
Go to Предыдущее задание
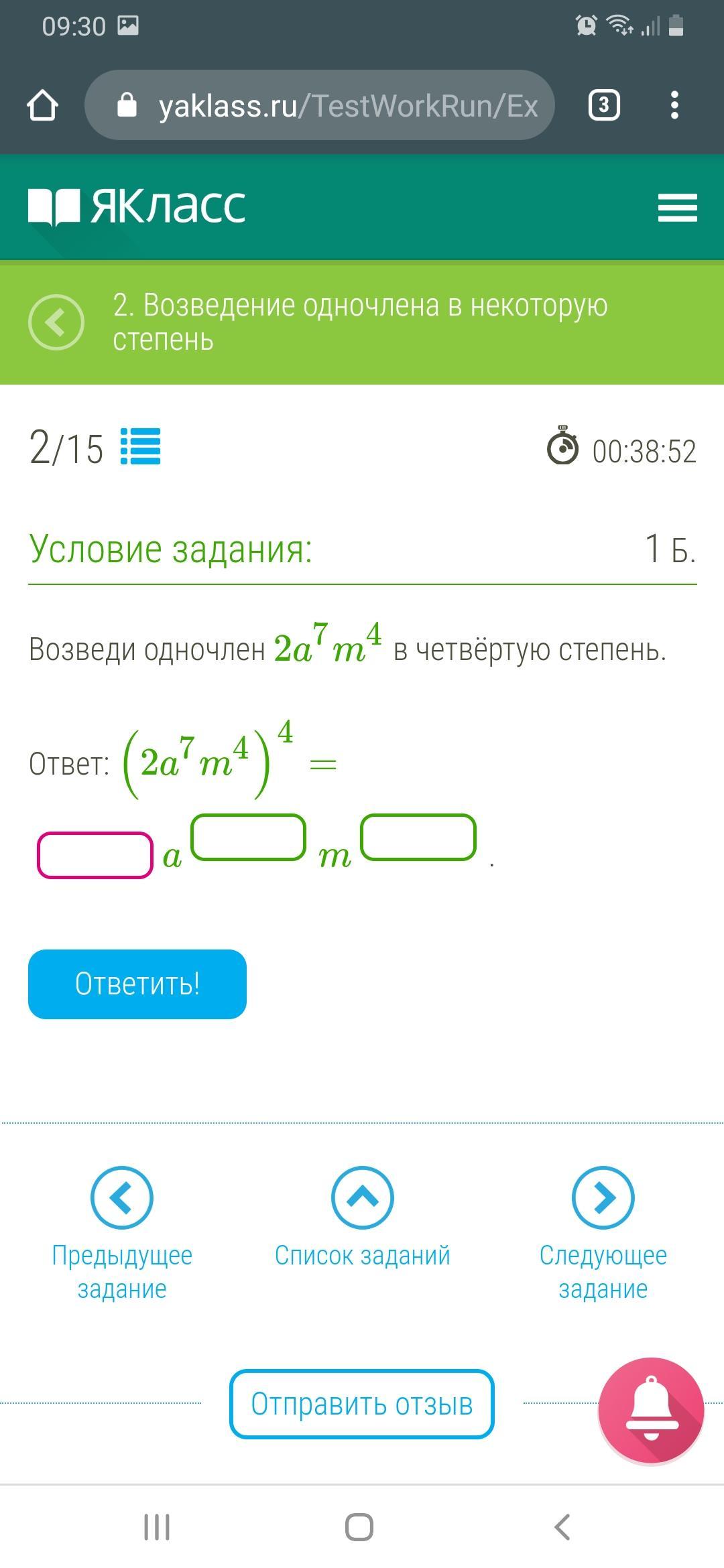pyautogui.click(x=122, y=1232)
